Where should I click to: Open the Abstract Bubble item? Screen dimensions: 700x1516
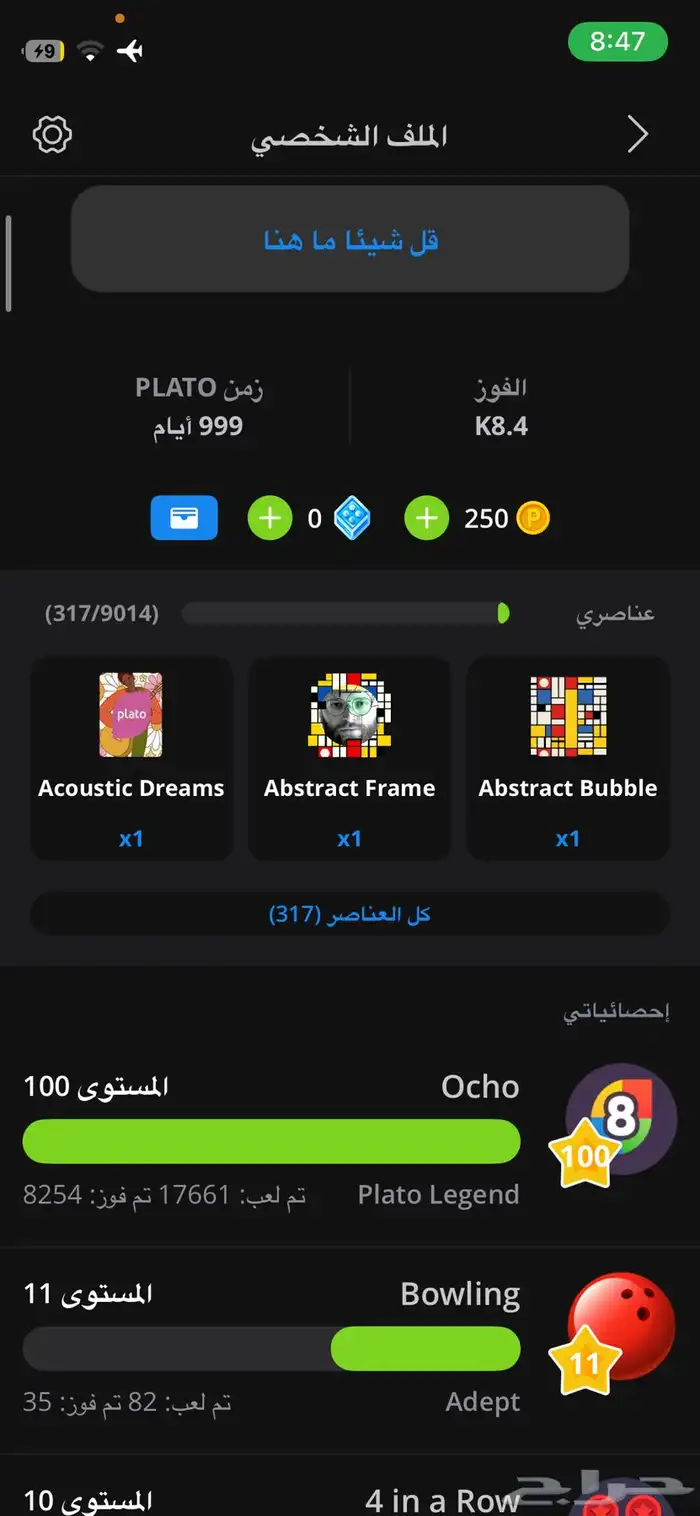[568, 758]
